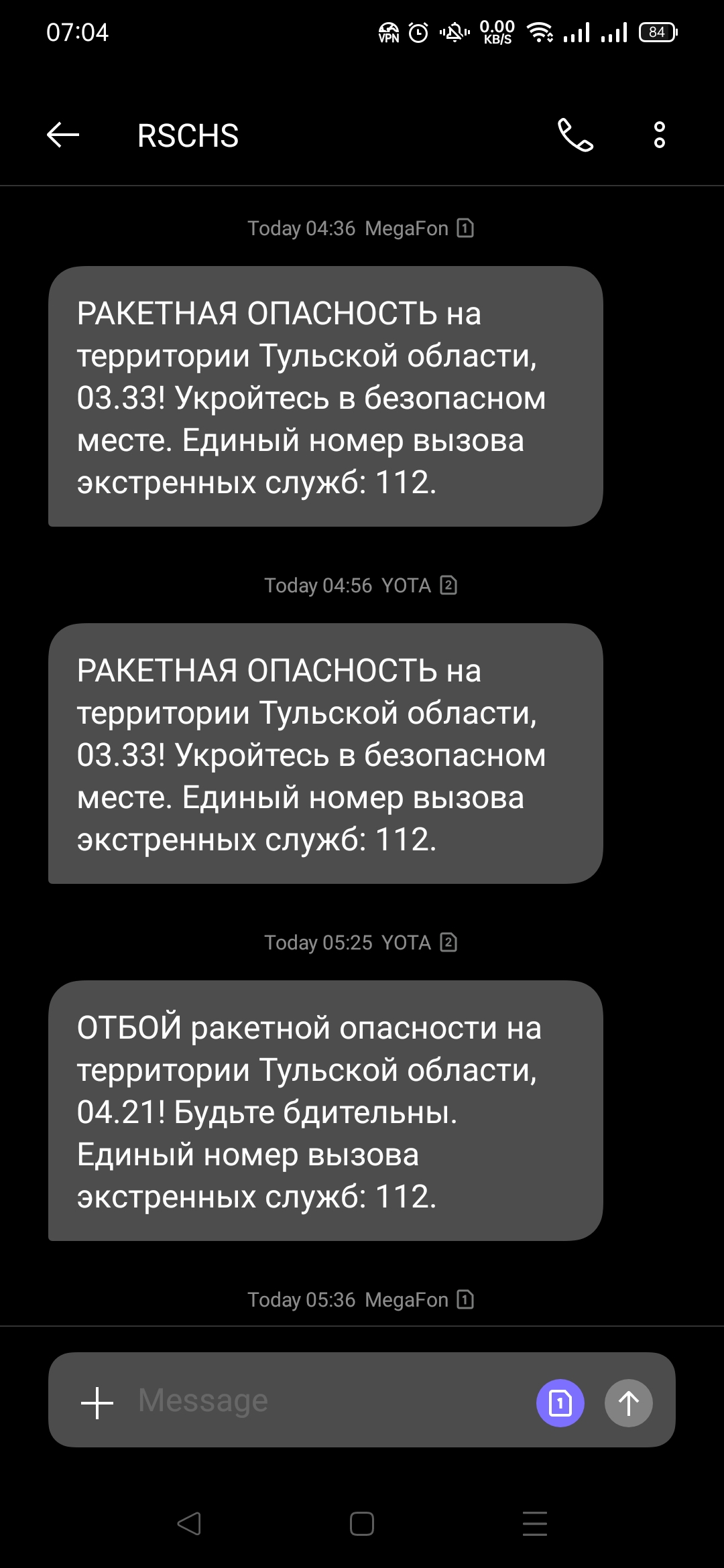Open the plus attachment button

point(97,1402)
